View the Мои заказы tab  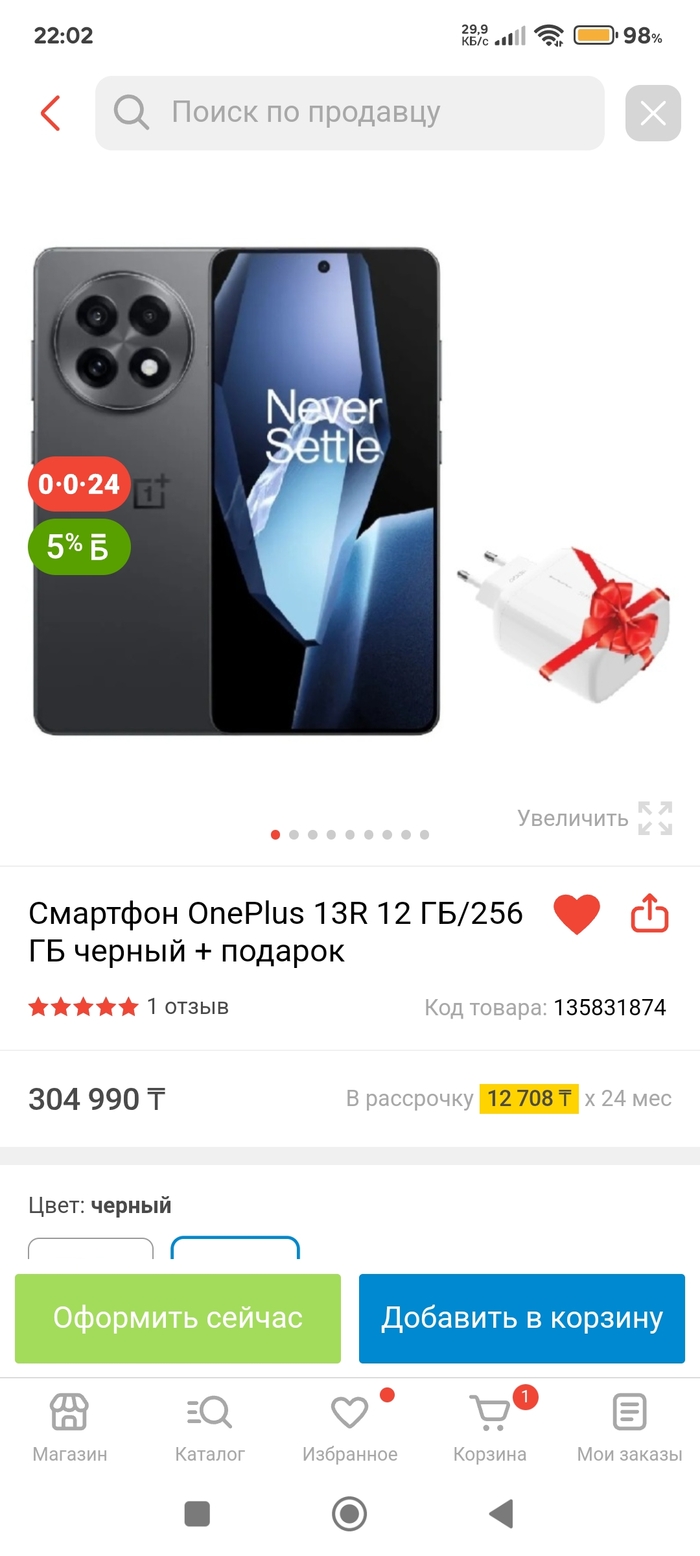[629, 1427]
